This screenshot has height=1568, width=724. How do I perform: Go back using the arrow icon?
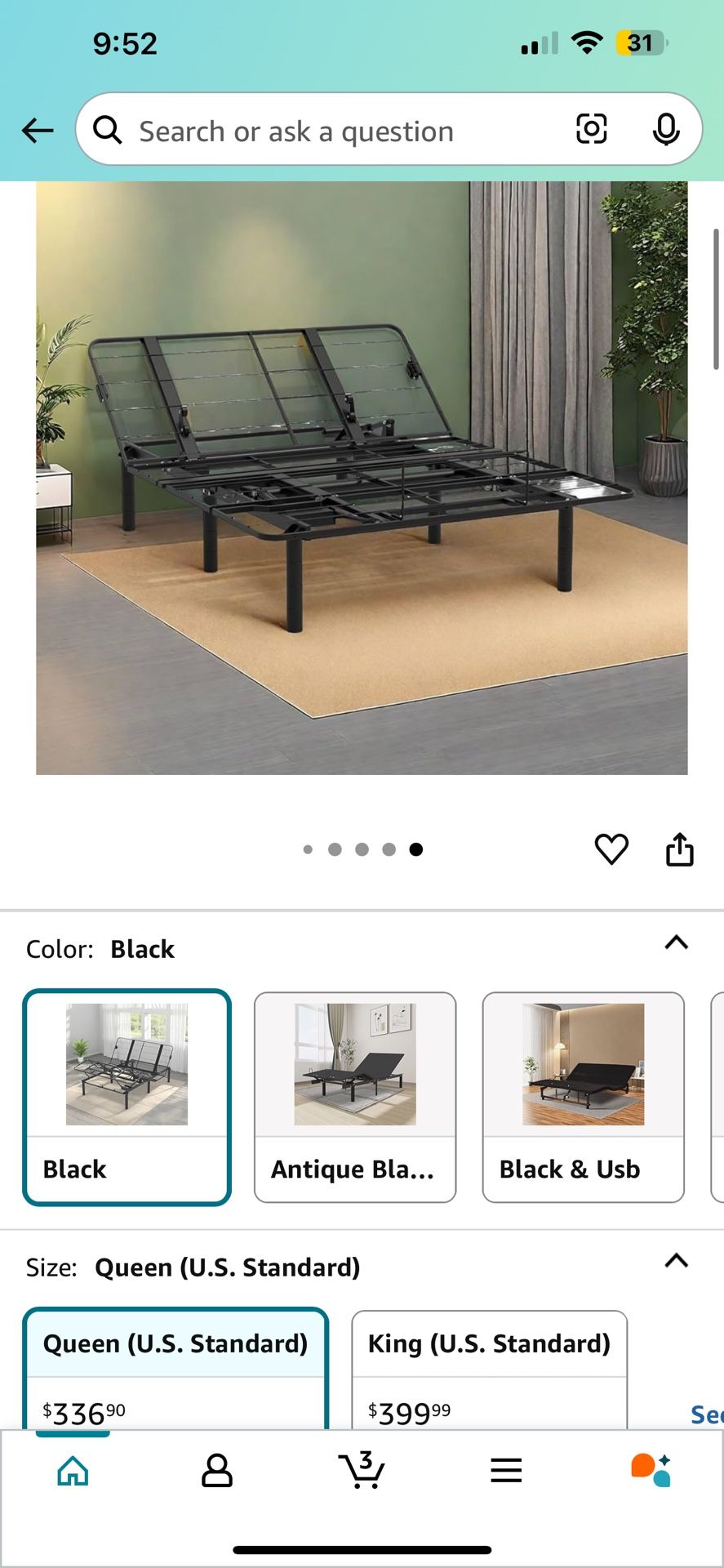[x=38, y=131]
